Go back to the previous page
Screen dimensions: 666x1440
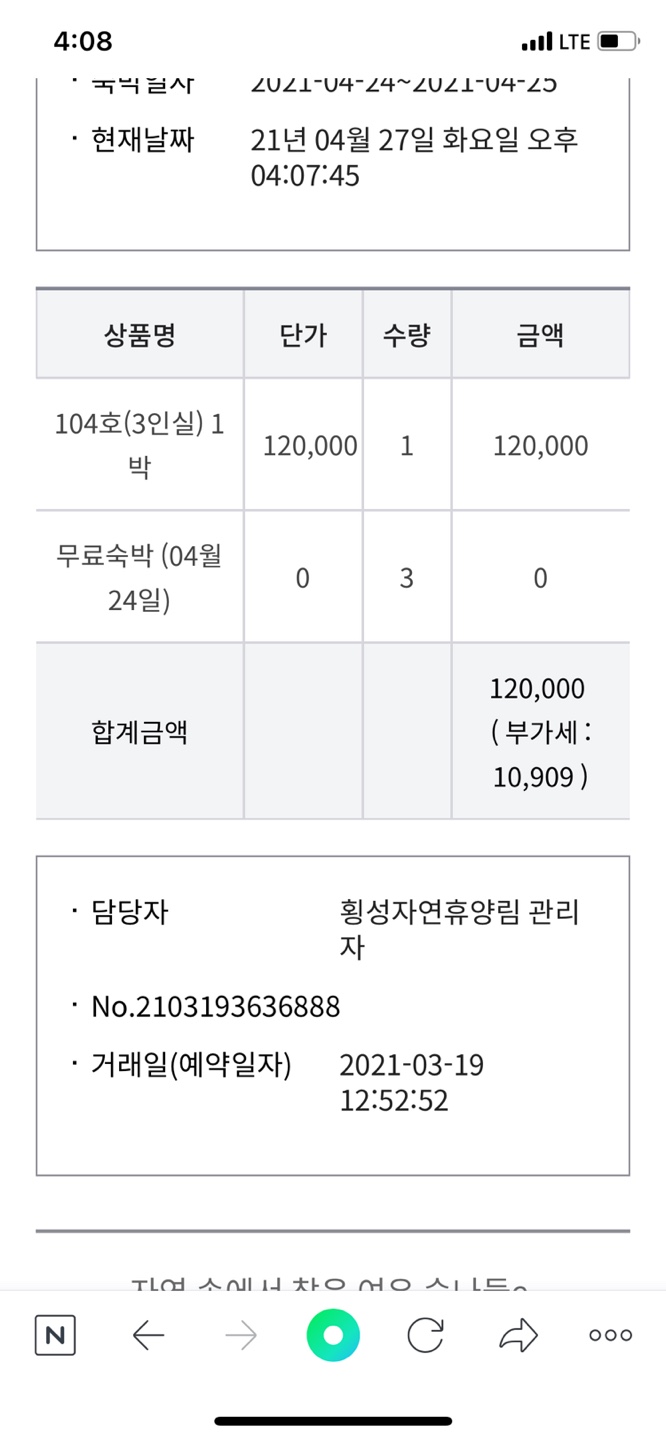pos(148,1335)
